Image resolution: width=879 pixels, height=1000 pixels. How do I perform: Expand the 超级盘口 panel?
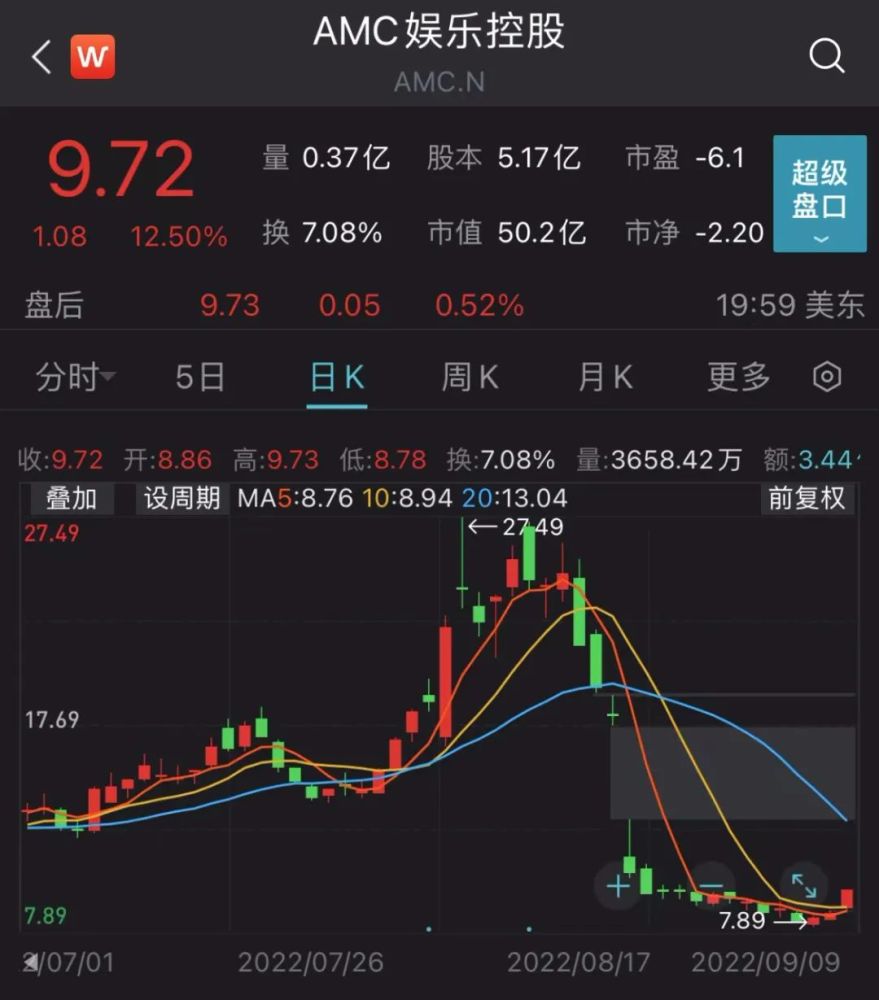click(x=819, y=194)
